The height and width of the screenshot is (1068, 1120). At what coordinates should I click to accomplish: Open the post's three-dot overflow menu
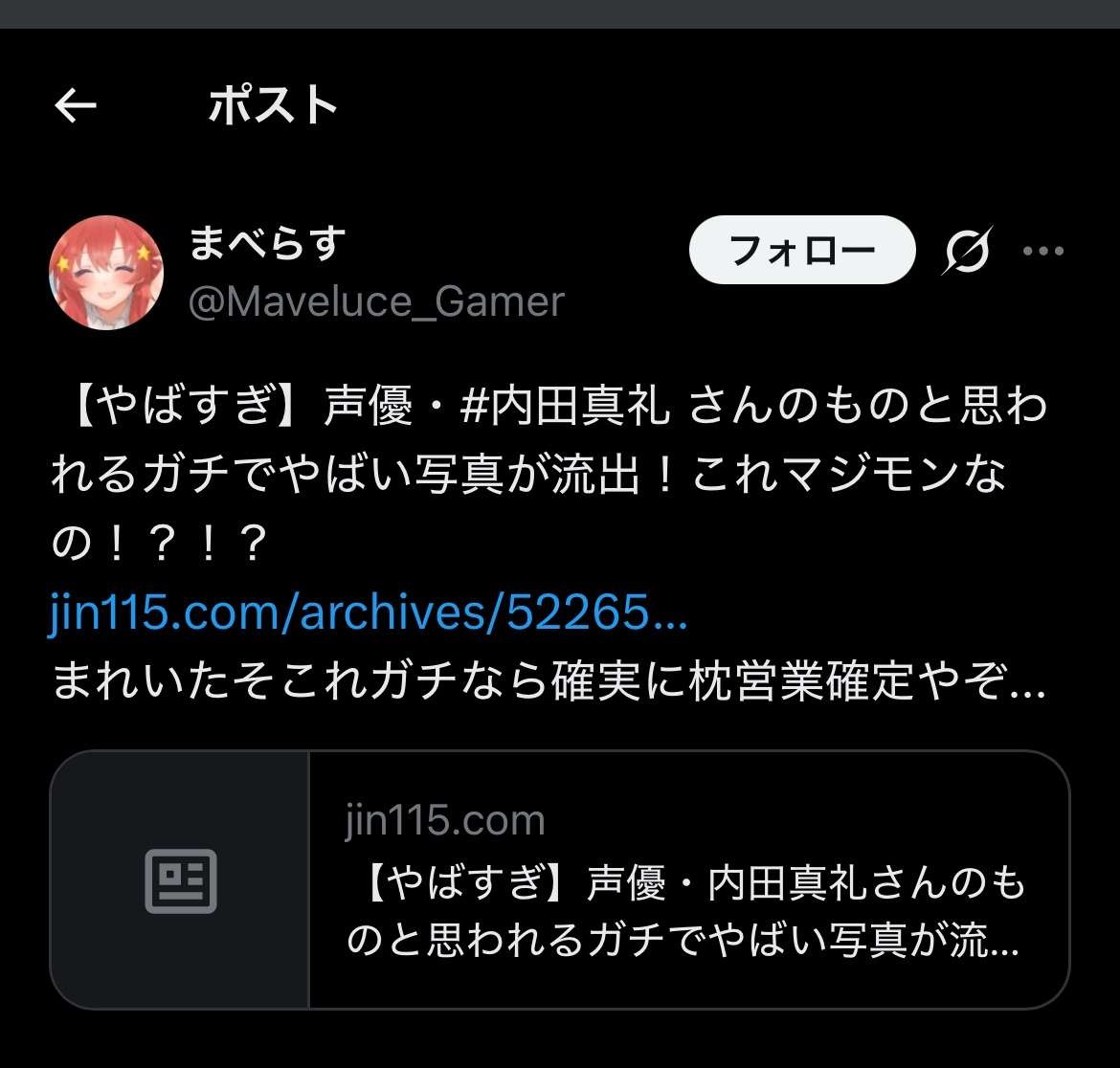1043,252
